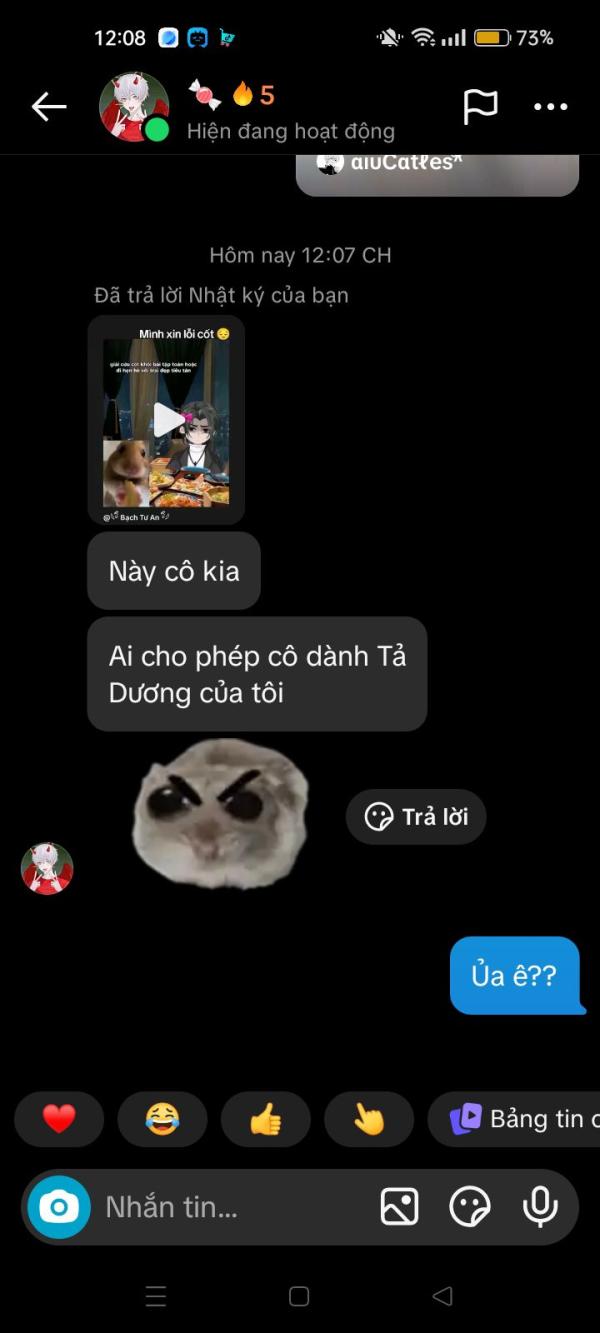The height and width of the screenshot is (1333, 600).
Task: Open the three-dot overflow menu
Action: point(550,107)
